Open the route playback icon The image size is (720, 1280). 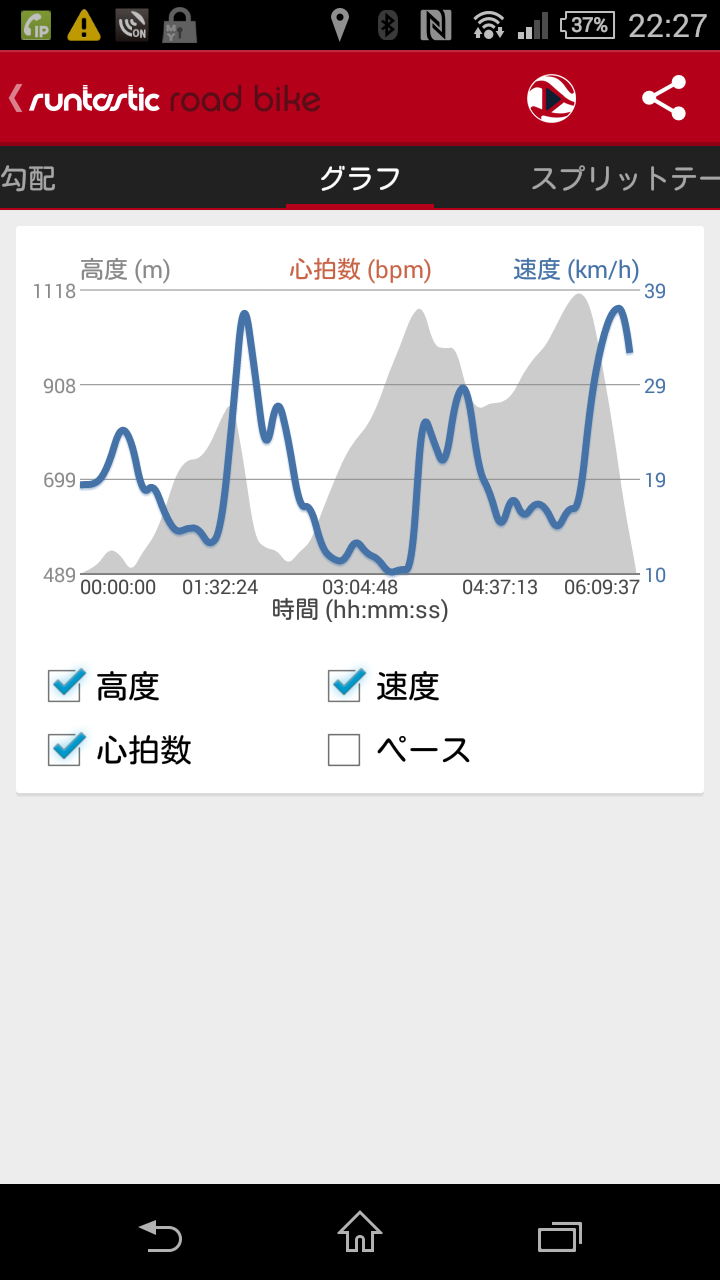coord(551,98)
